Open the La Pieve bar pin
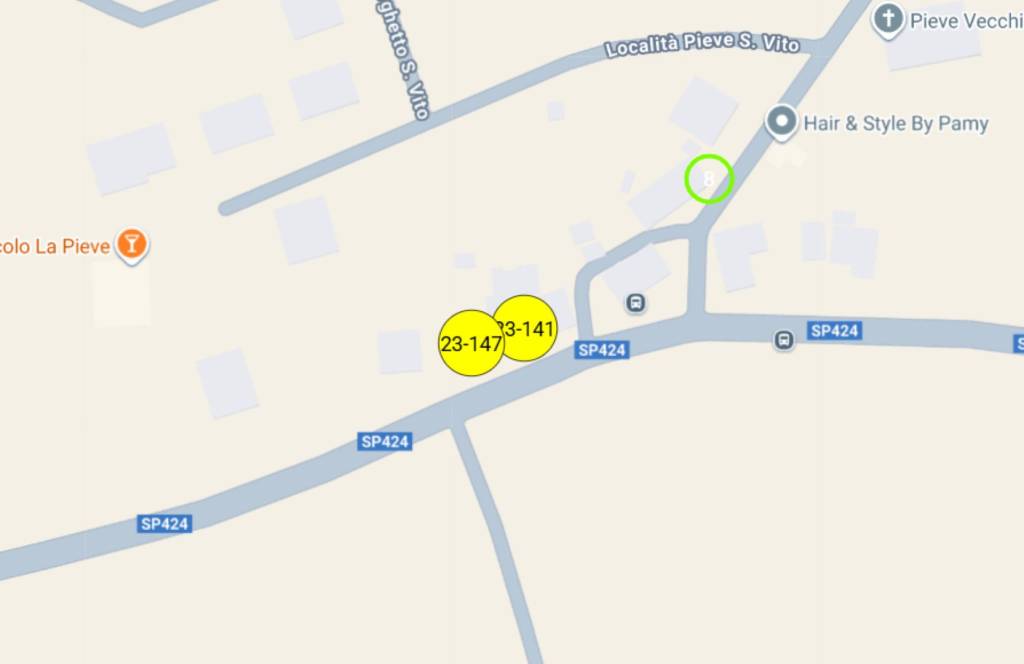Screen dimensions: 1024x664 132,243
